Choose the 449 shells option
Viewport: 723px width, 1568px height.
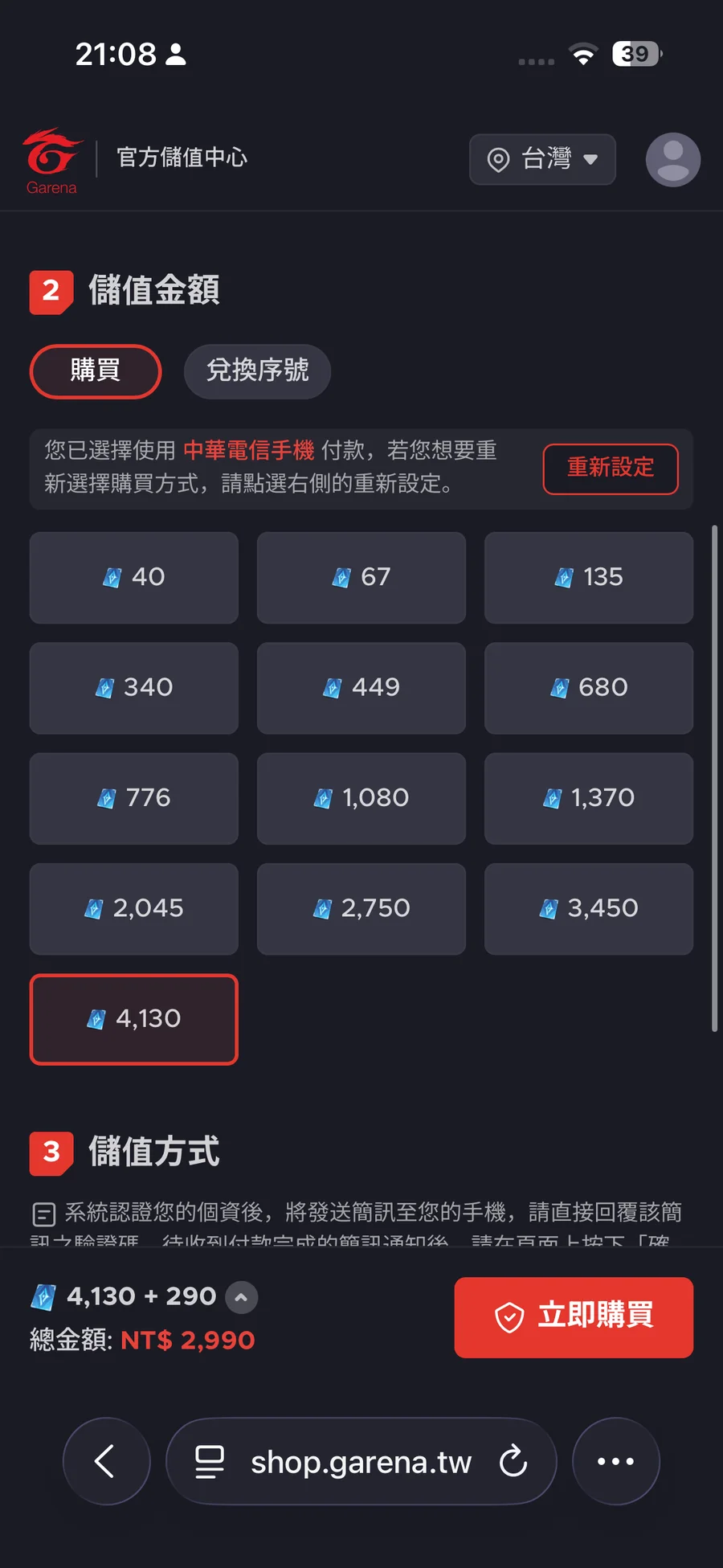click(x=361, y=688)
